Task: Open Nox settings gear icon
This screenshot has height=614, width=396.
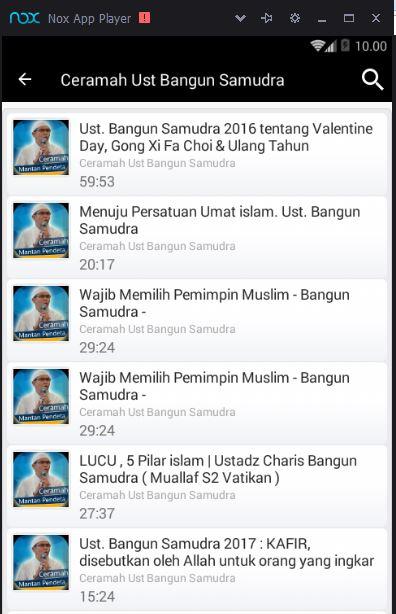Action: pyautogui.click(x=295, y=18)
